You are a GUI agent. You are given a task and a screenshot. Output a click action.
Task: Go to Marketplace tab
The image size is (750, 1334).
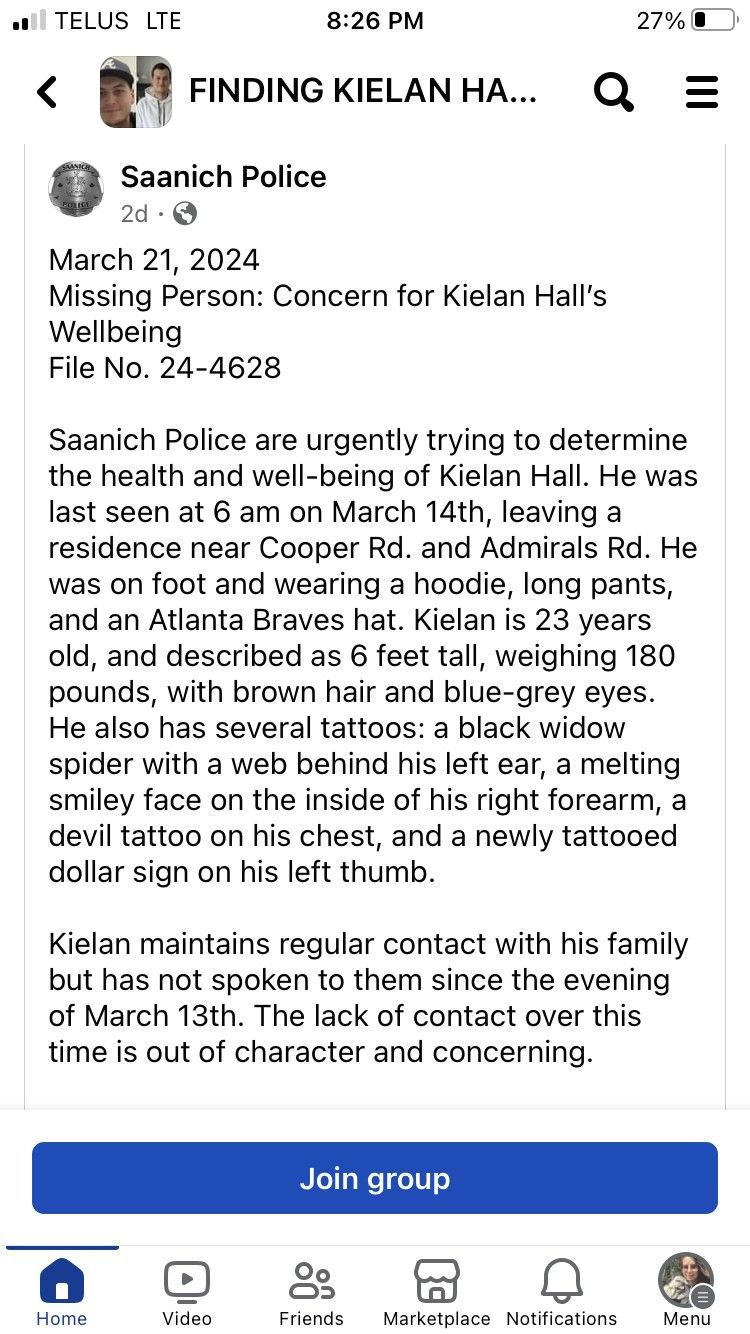(x=437, y=1291)
